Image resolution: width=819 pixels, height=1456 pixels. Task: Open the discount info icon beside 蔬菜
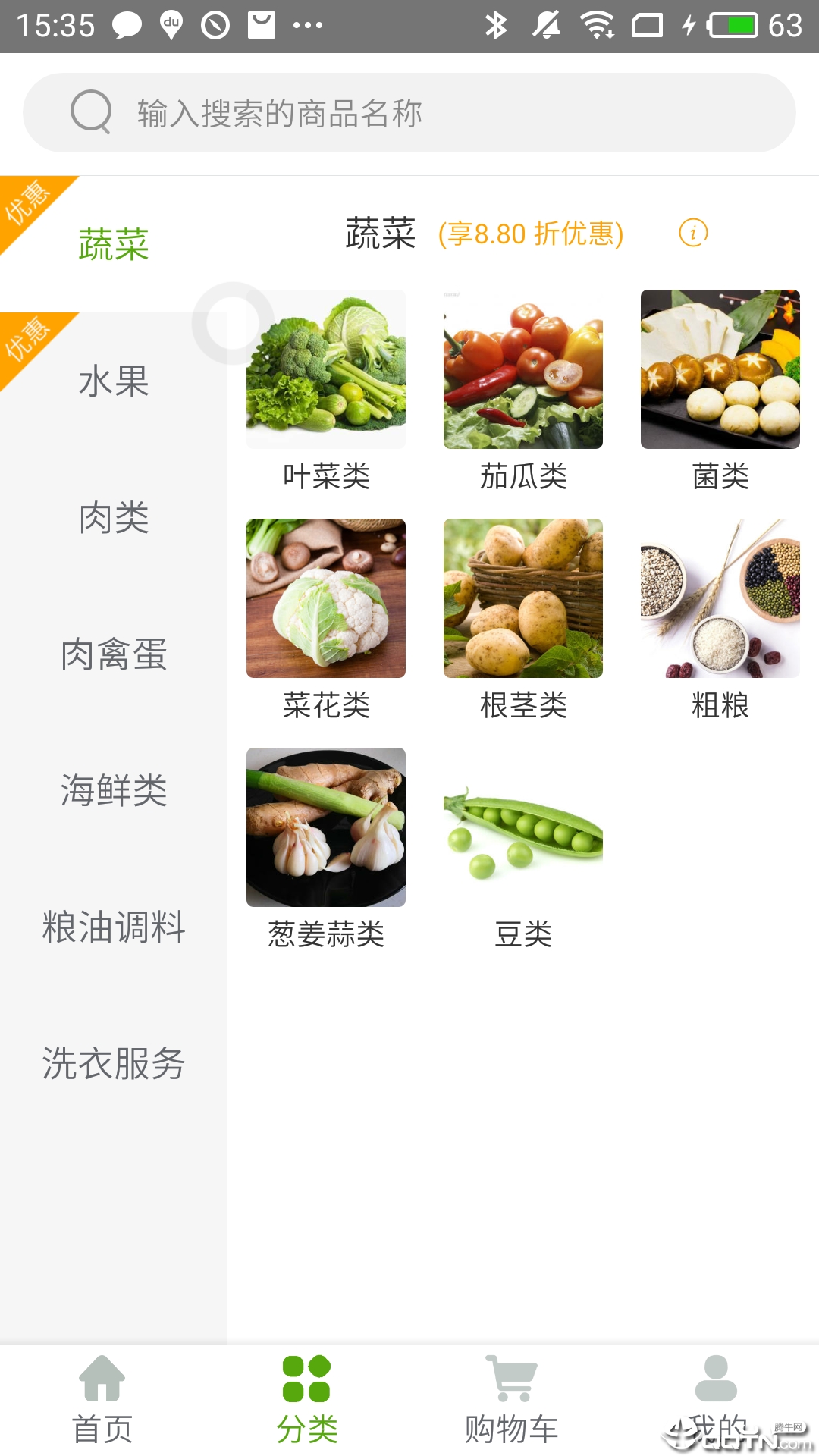(x=693, y=233)
